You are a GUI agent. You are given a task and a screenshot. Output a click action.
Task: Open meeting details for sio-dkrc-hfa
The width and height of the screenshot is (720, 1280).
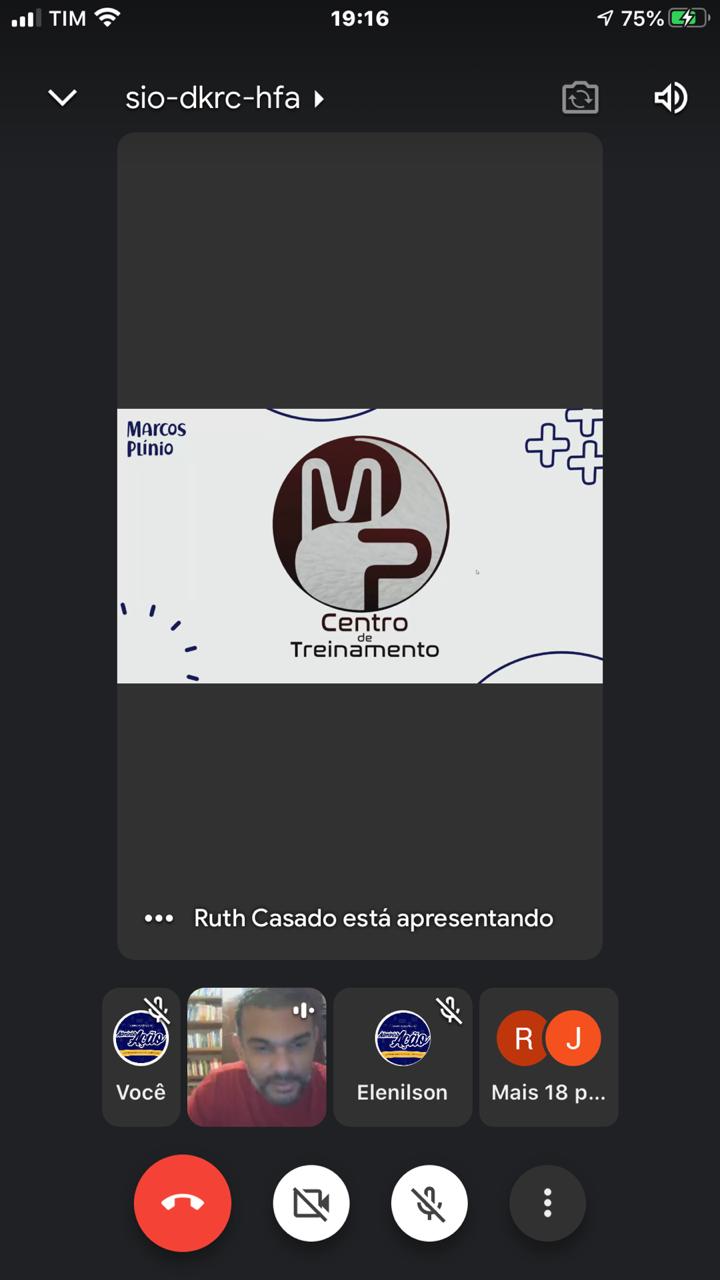click(x=224, y=98)
